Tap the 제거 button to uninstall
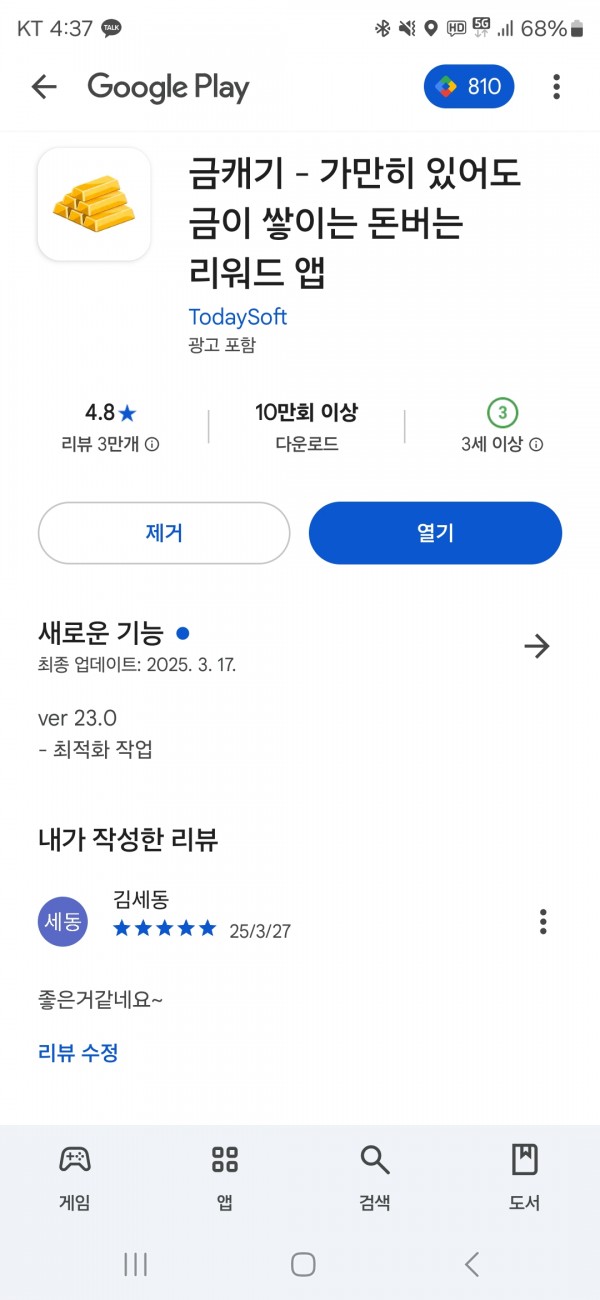600x1300 pixels. click(164, 533)
